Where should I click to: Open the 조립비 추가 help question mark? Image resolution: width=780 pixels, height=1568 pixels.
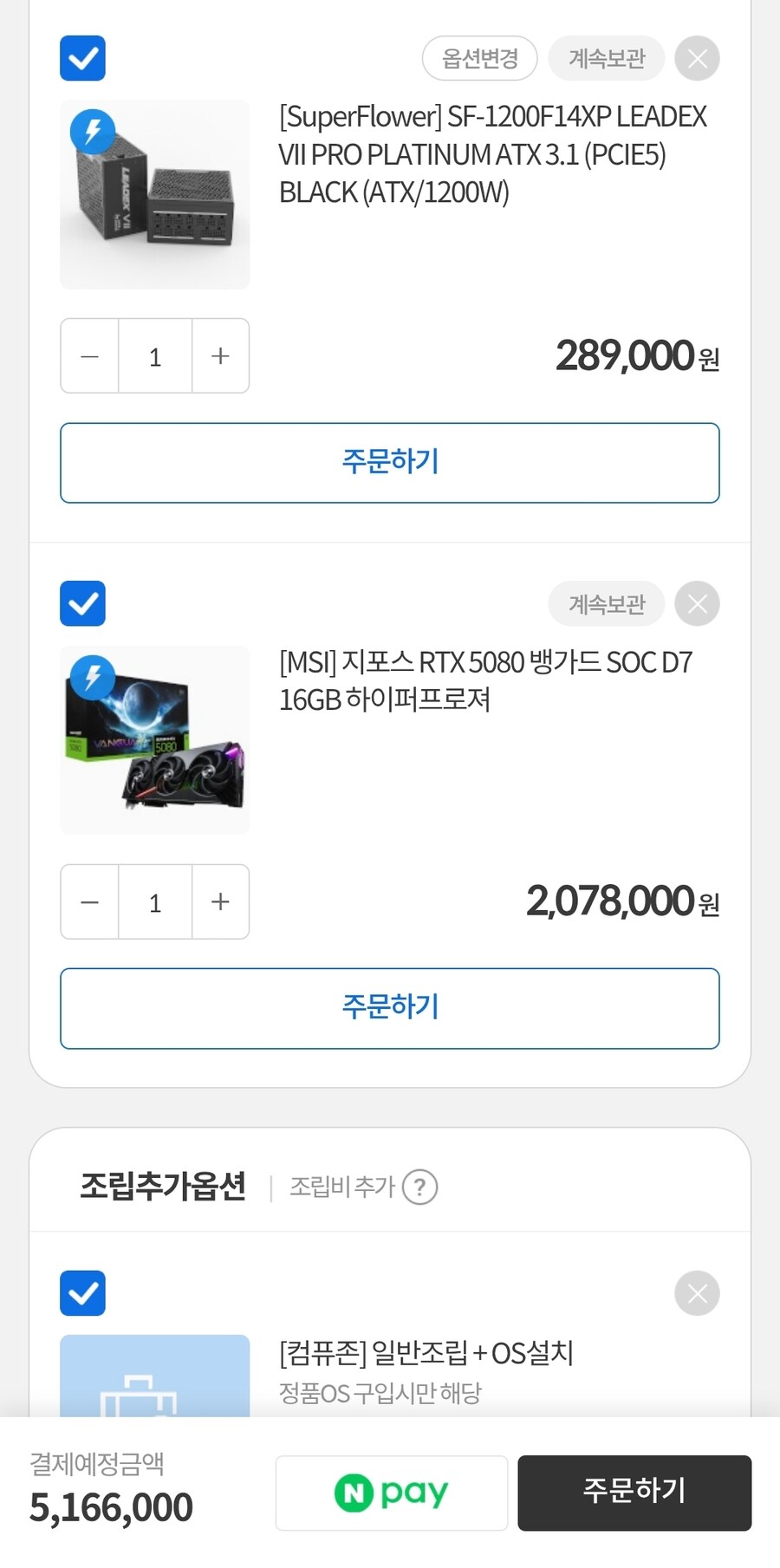422,1187
